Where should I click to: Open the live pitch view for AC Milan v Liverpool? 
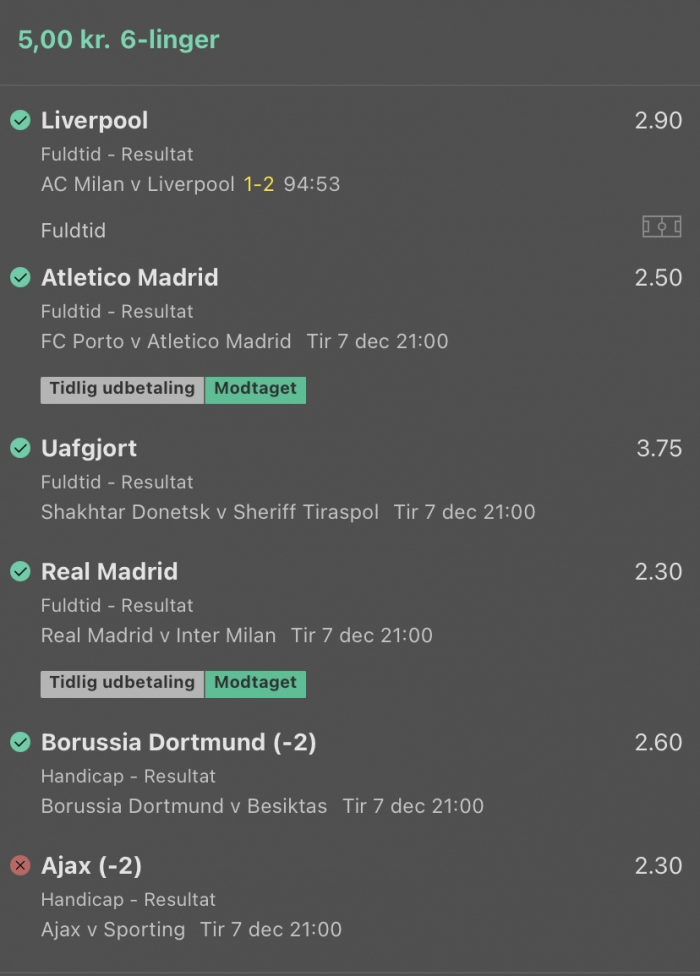click(661, 227)
